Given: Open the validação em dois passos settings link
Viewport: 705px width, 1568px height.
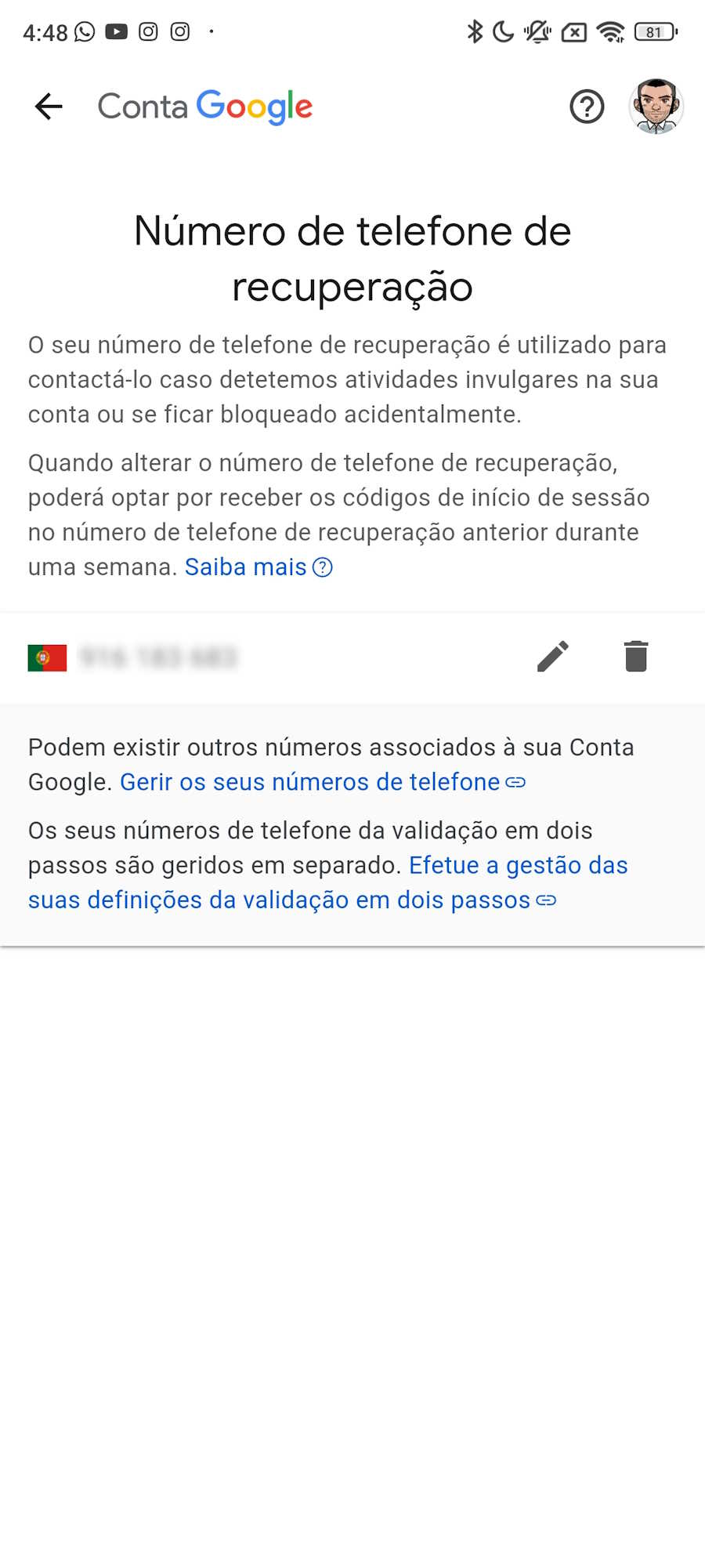Looking at the screenshot, I should pos(328,882).
